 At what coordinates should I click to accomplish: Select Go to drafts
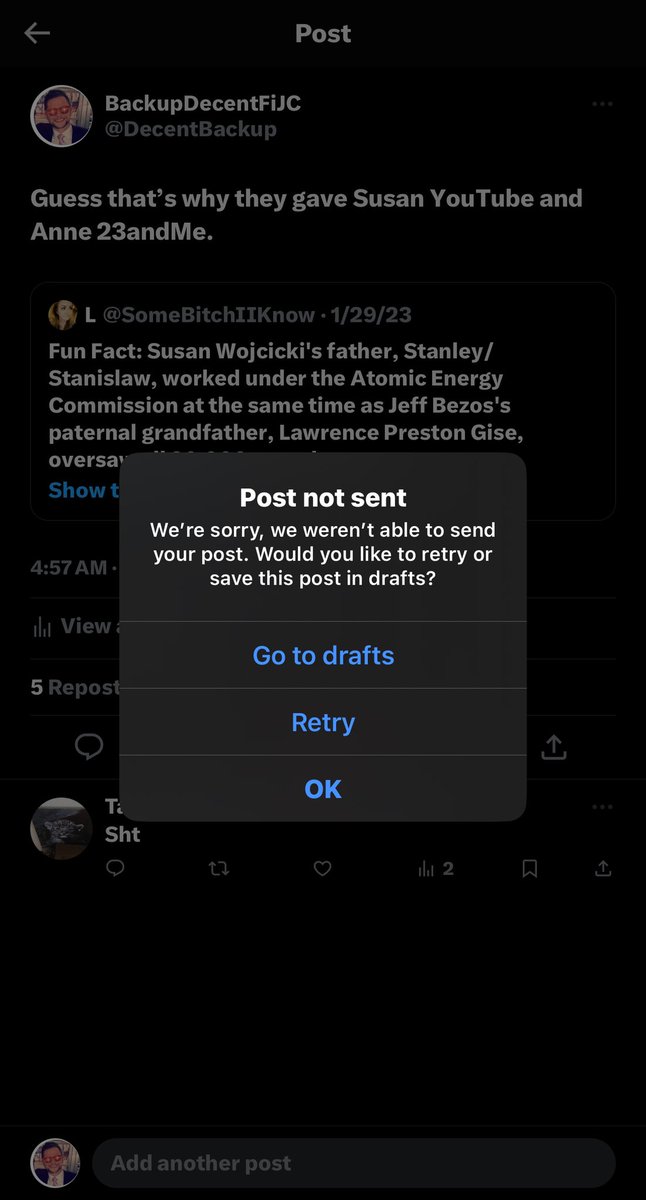point(323,655)
